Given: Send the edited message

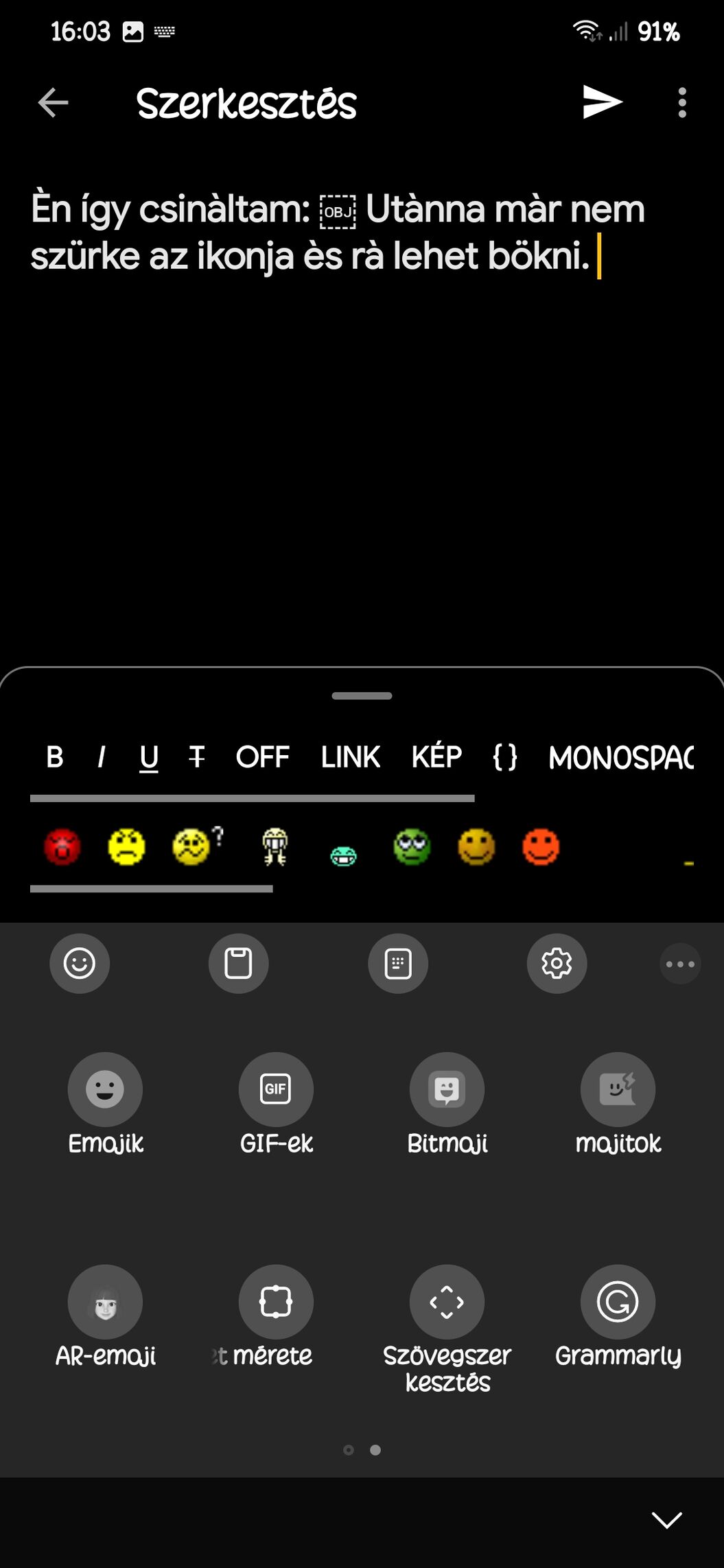Looking at the screenshot, I should [602, 102].
